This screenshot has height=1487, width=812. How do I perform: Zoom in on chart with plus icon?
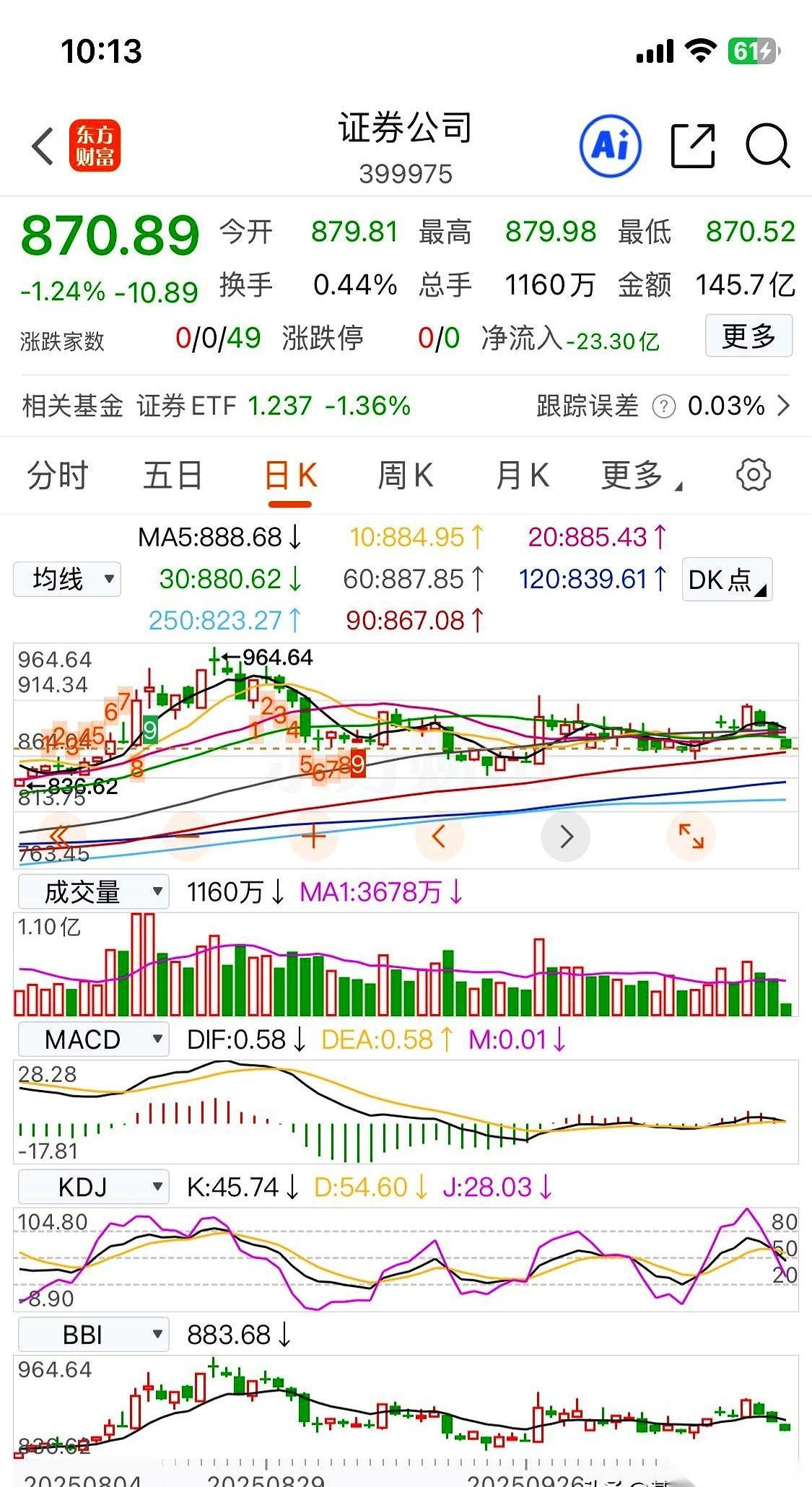click(313, 836)
